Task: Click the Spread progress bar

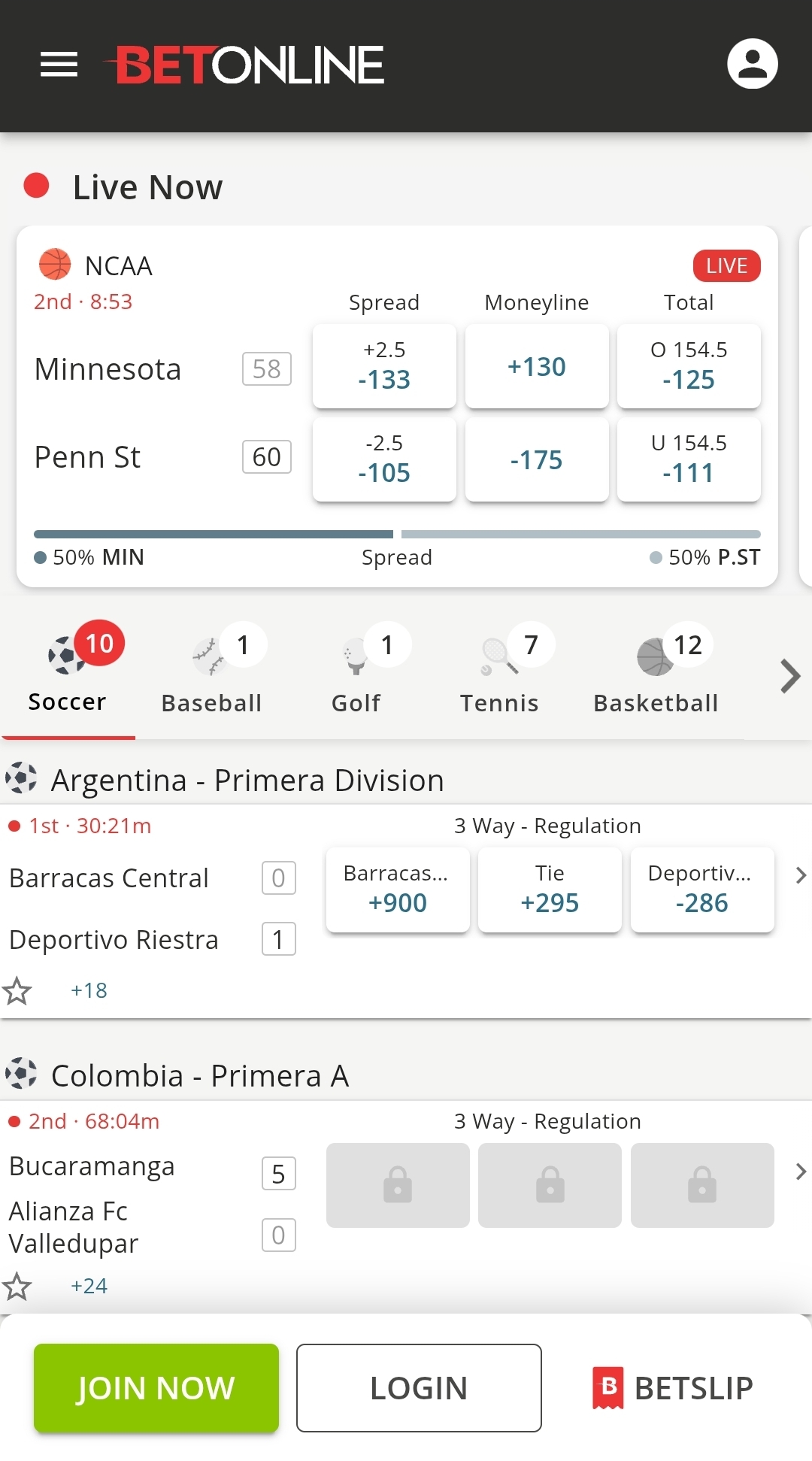Action: [x=398, y=534]
